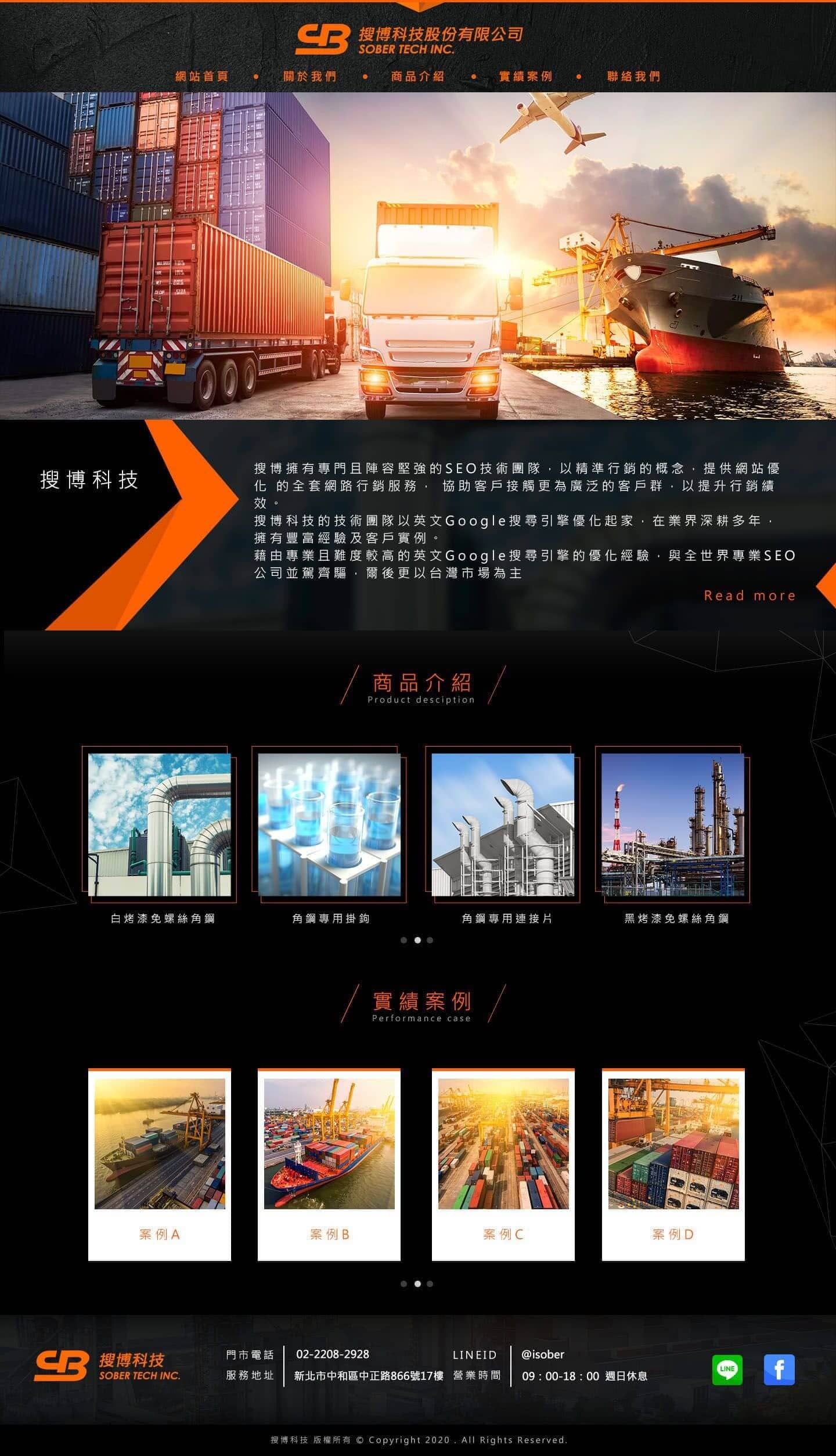The height and width of the screenshot is (1456, 836).
Task: Open the 網站首頁 nav link
Action: tap(202, 77)
